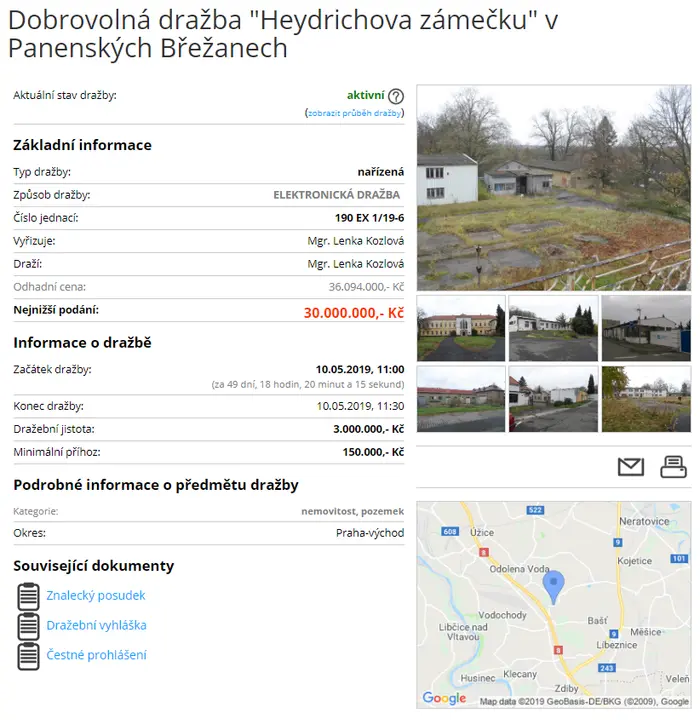Image resolution: width=700 pixels, height=720 pixels.
Task: Open the Znalecký posudek document
Action: pos(96,595)
